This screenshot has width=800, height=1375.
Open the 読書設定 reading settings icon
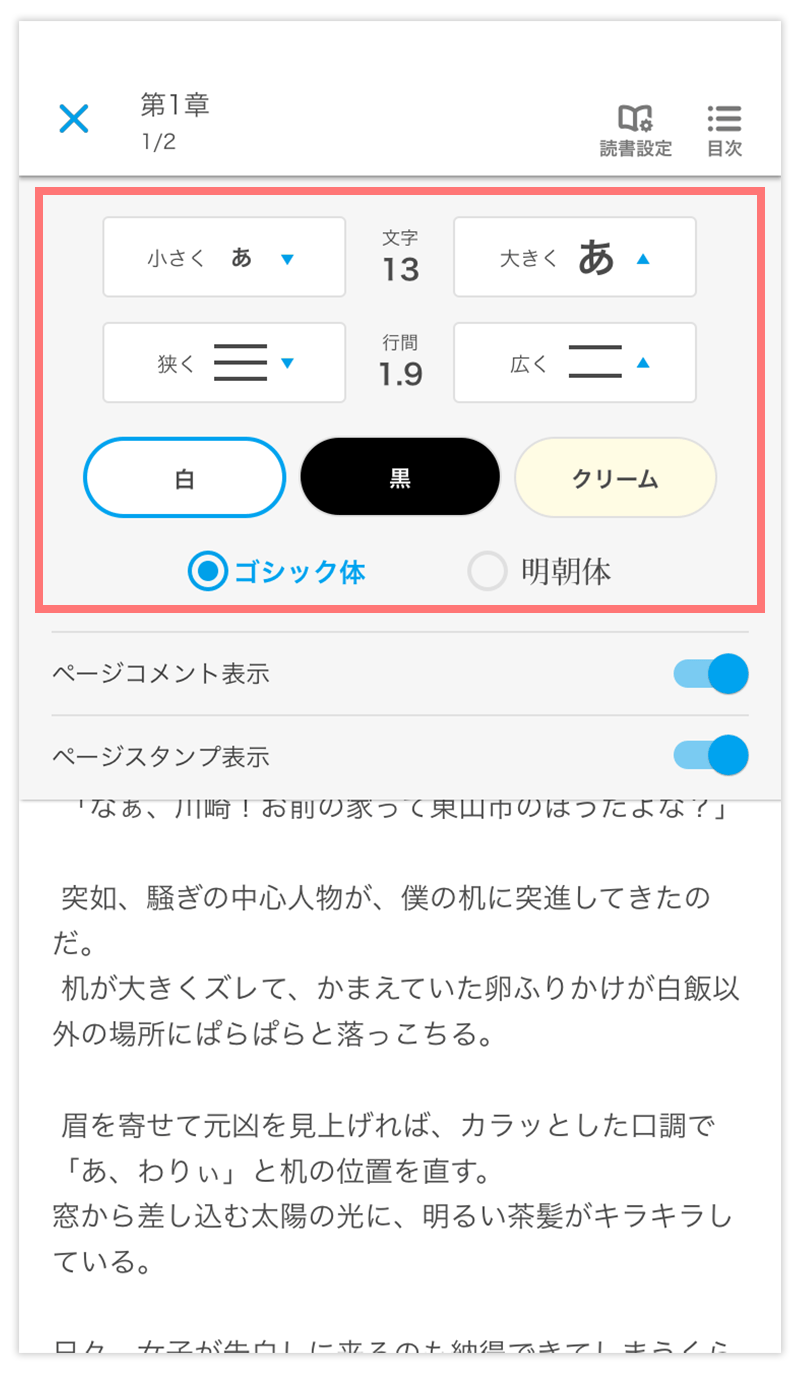point(635,130)
